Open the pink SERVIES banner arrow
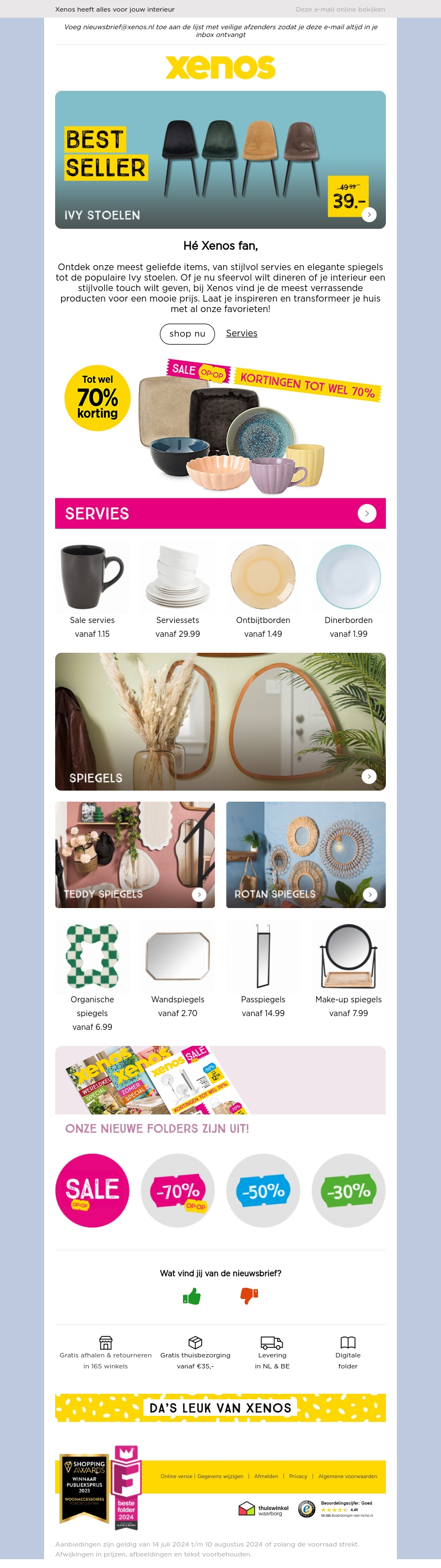Screen dimensions: 441x1568 366,513
